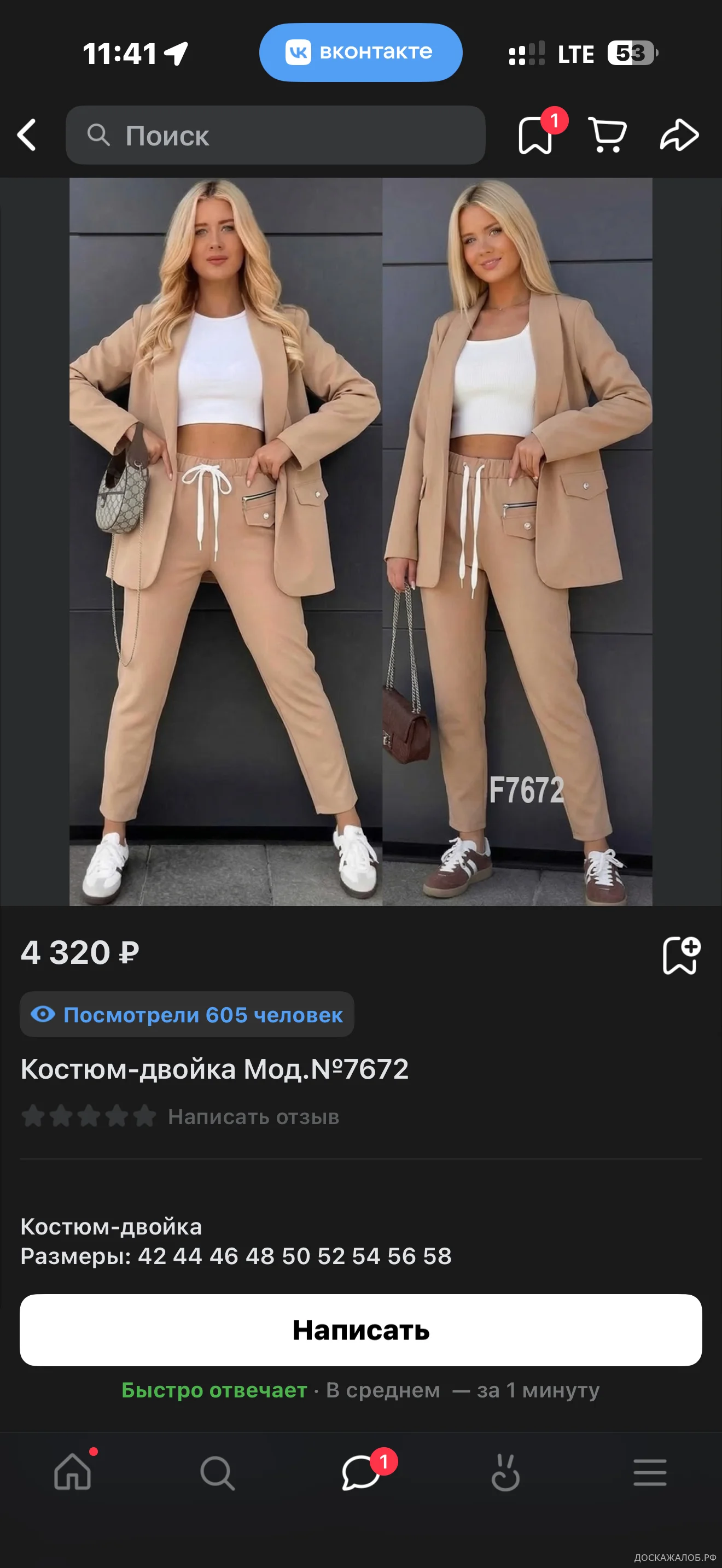Add this suit to bookmarks
Viewport: 722px width, 1568px height.
click(680, 956)
